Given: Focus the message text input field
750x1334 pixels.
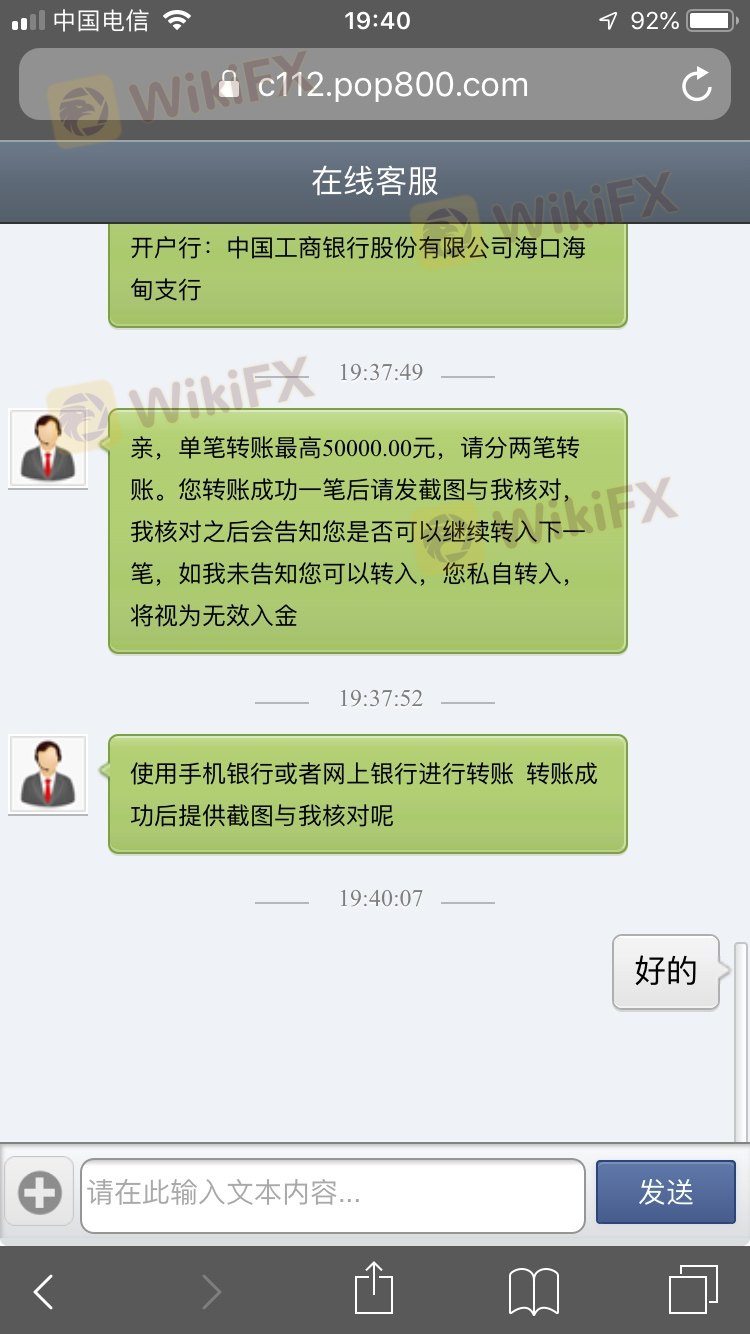Looking at the screenshot, I should pos(333,1195).
